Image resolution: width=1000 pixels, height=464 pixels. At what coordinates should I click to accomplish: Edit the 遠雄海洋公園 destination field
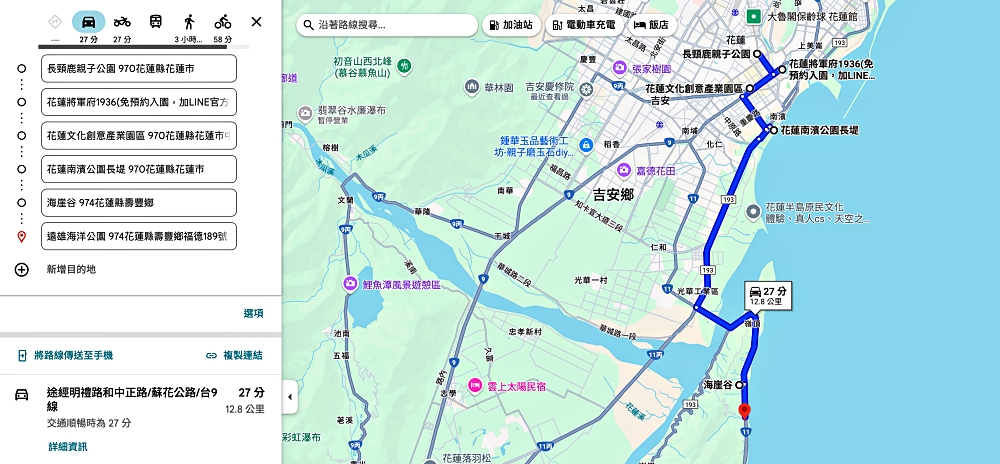point(139,237)
